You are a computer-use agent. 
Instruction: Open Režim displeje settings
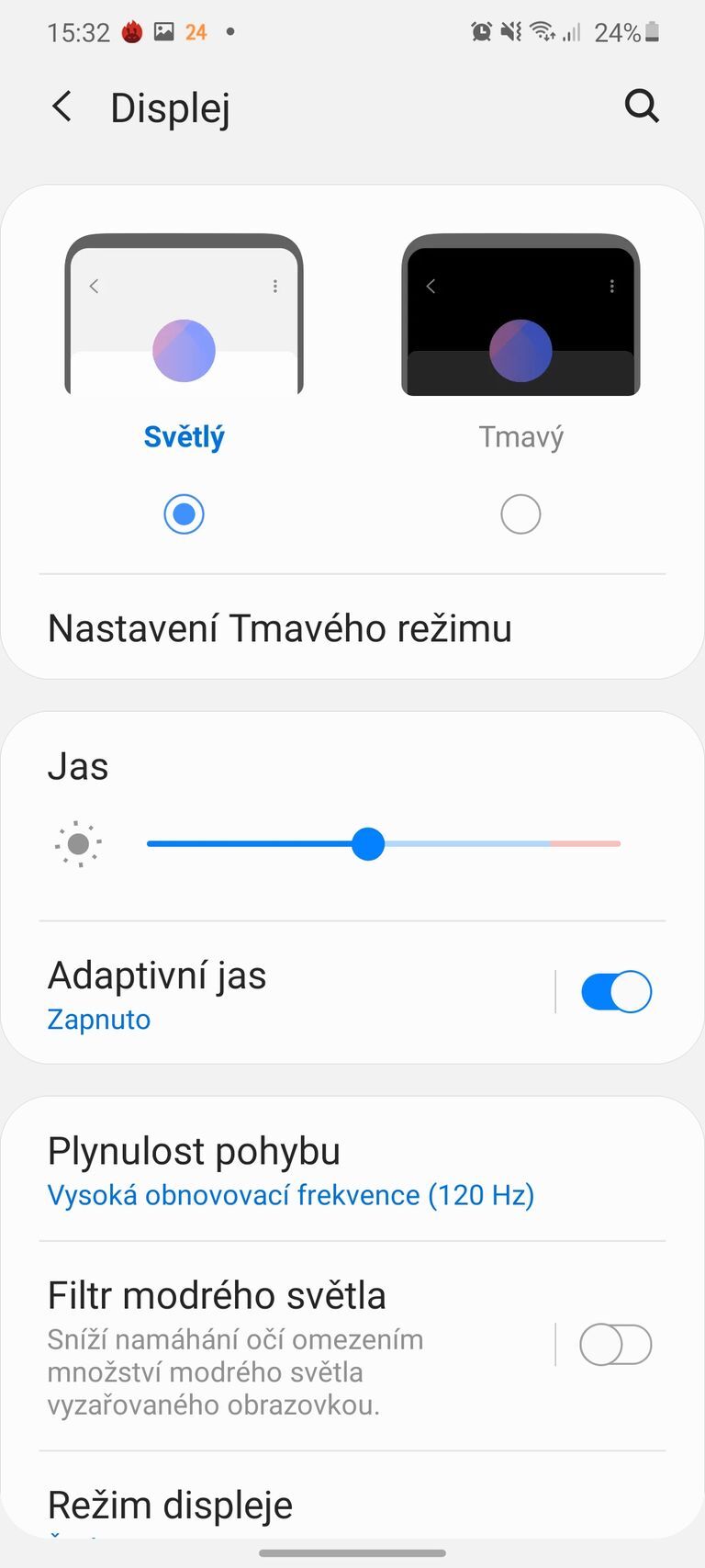click(171, 1506)
